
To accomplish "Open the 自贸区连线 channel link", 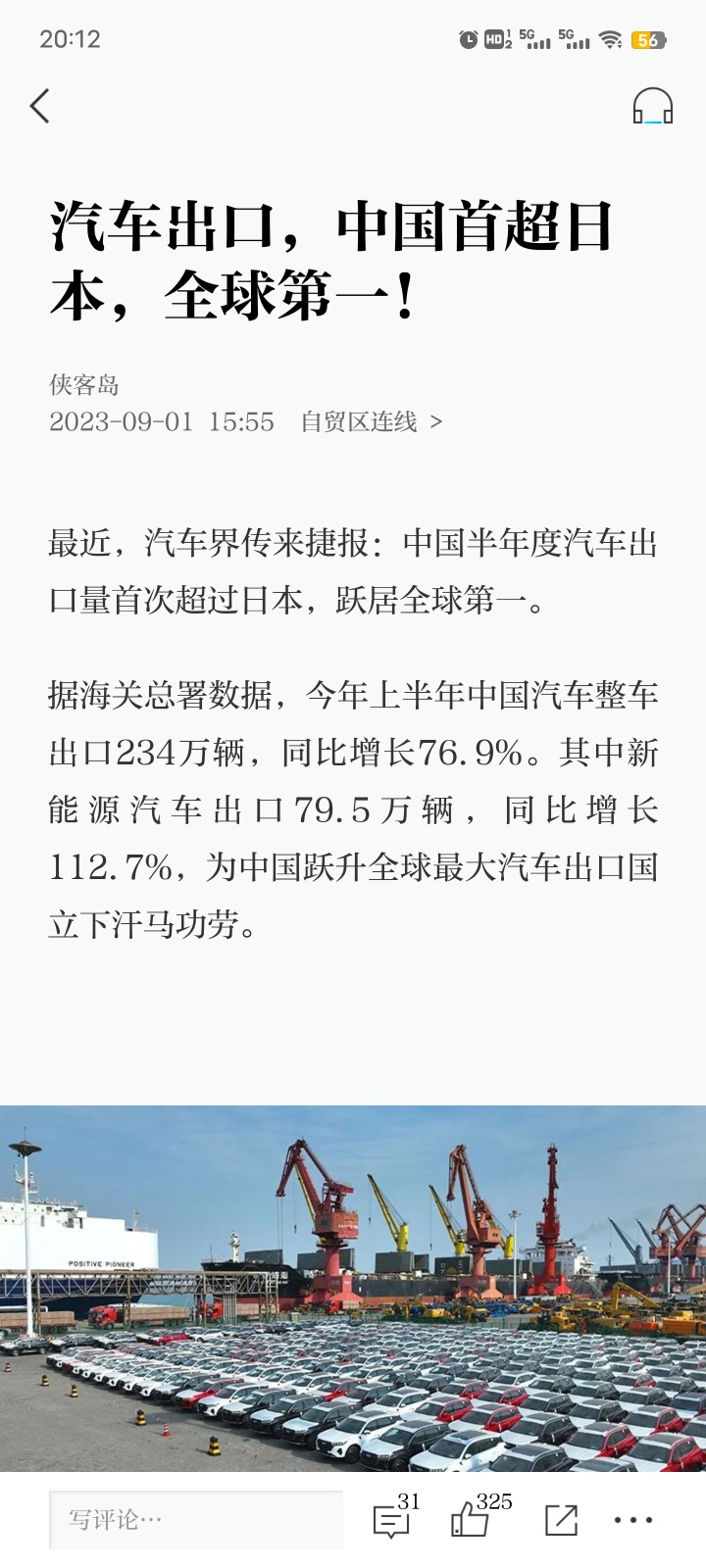I will point(371,422).
